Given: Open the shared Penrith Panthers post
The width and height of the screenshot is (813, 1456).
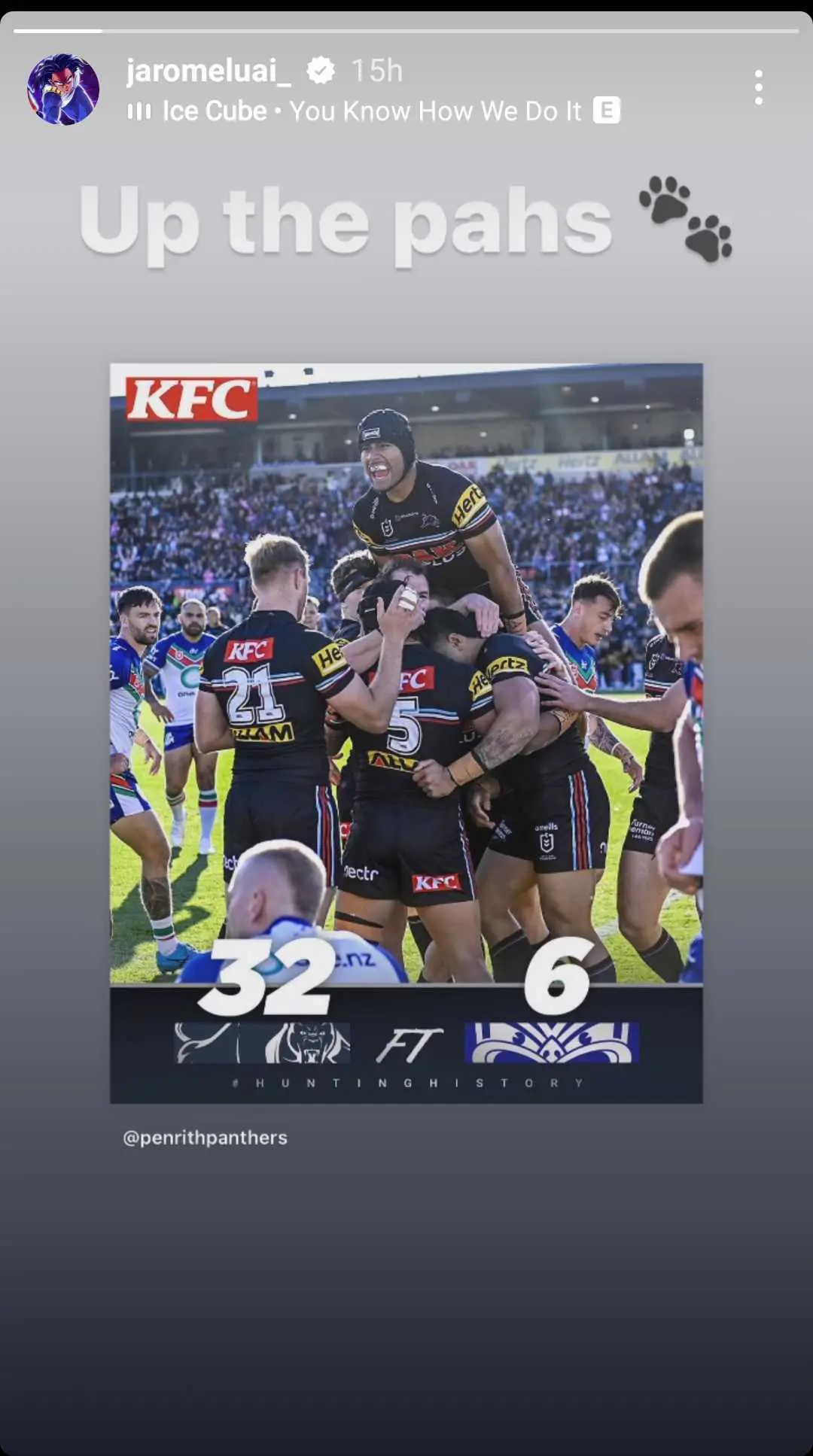Looking at the screenshot, I should click(x=406, y=732).
